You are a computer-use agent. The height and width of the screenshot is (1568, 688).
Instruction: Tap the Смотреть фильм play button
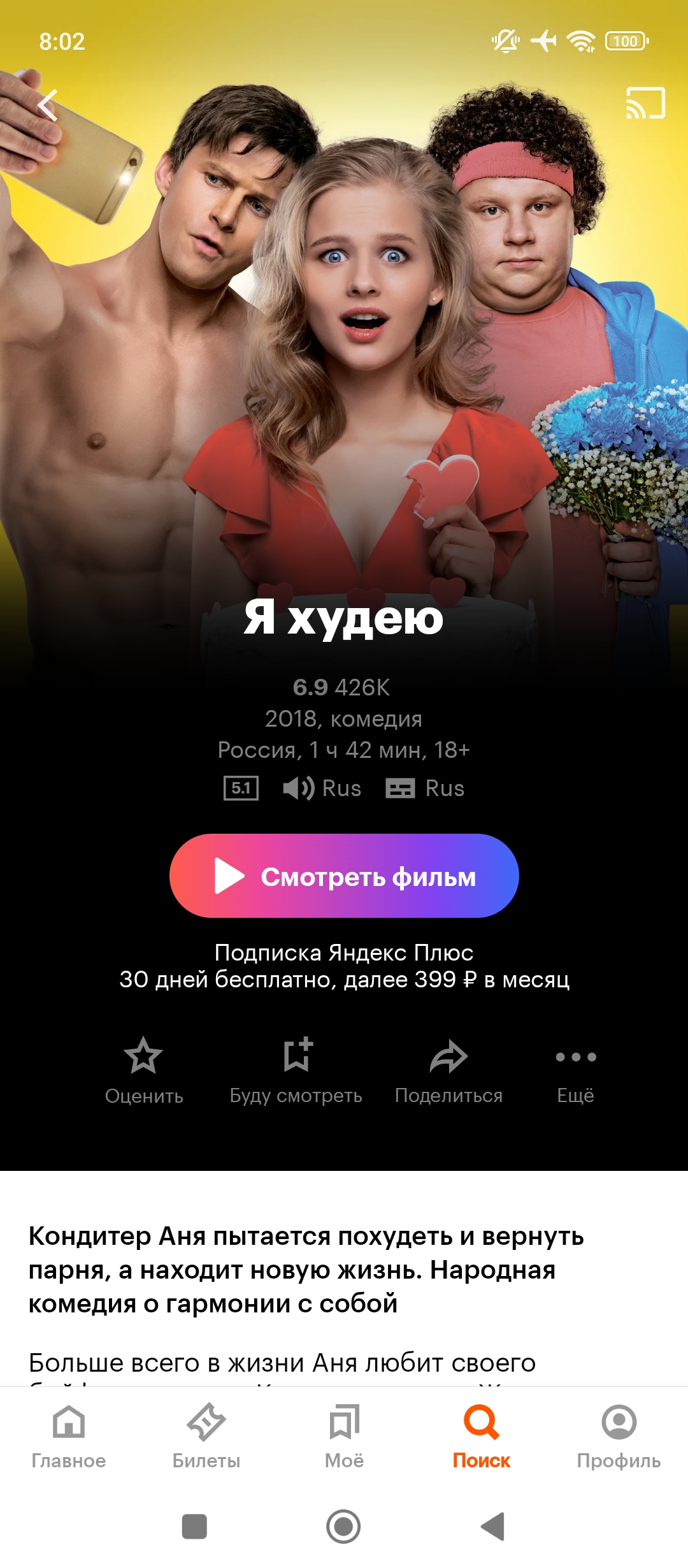344,876
